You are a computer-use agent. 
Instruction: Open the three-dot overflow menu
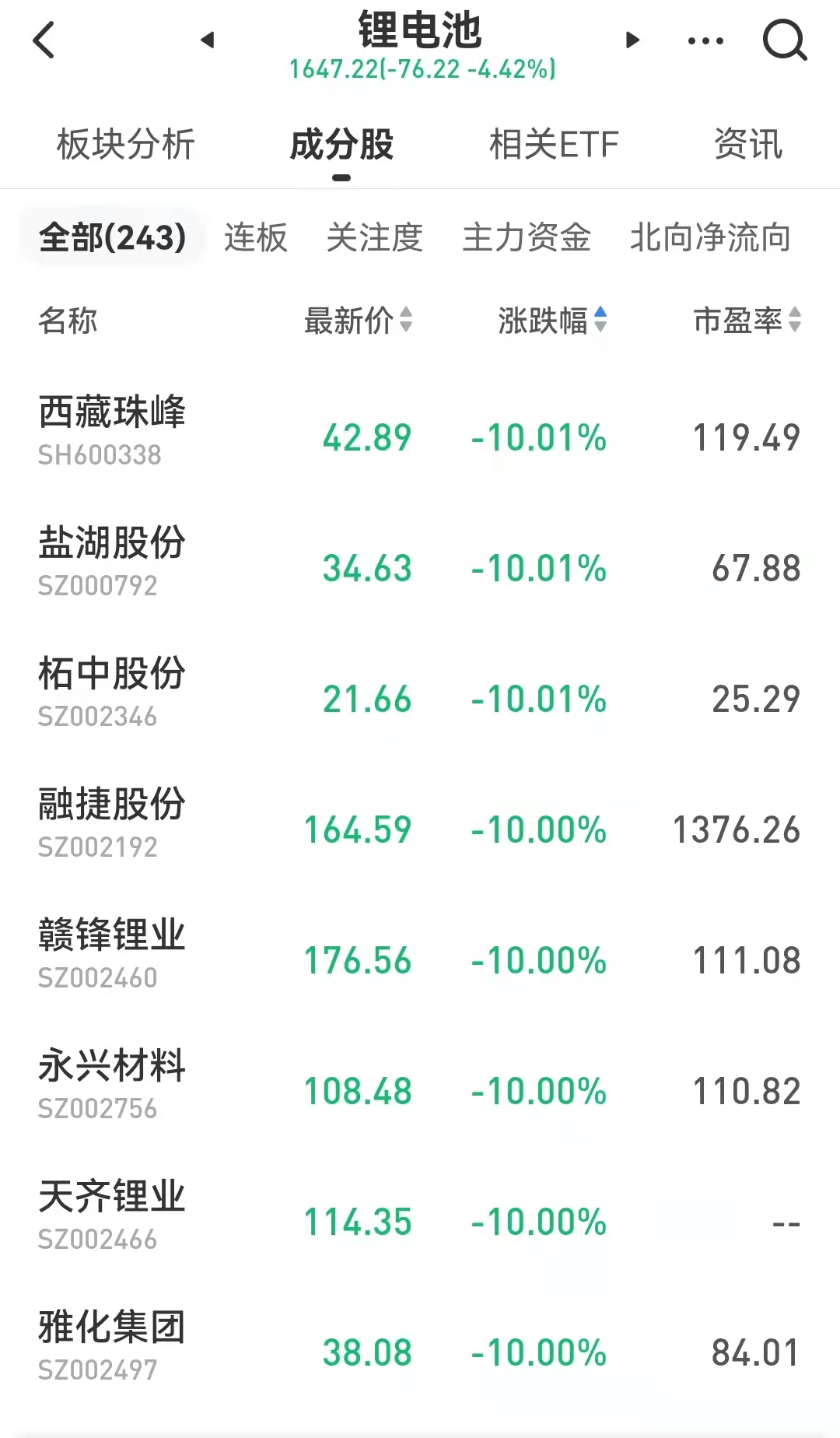pyautogui.click(x=705, y=40)
